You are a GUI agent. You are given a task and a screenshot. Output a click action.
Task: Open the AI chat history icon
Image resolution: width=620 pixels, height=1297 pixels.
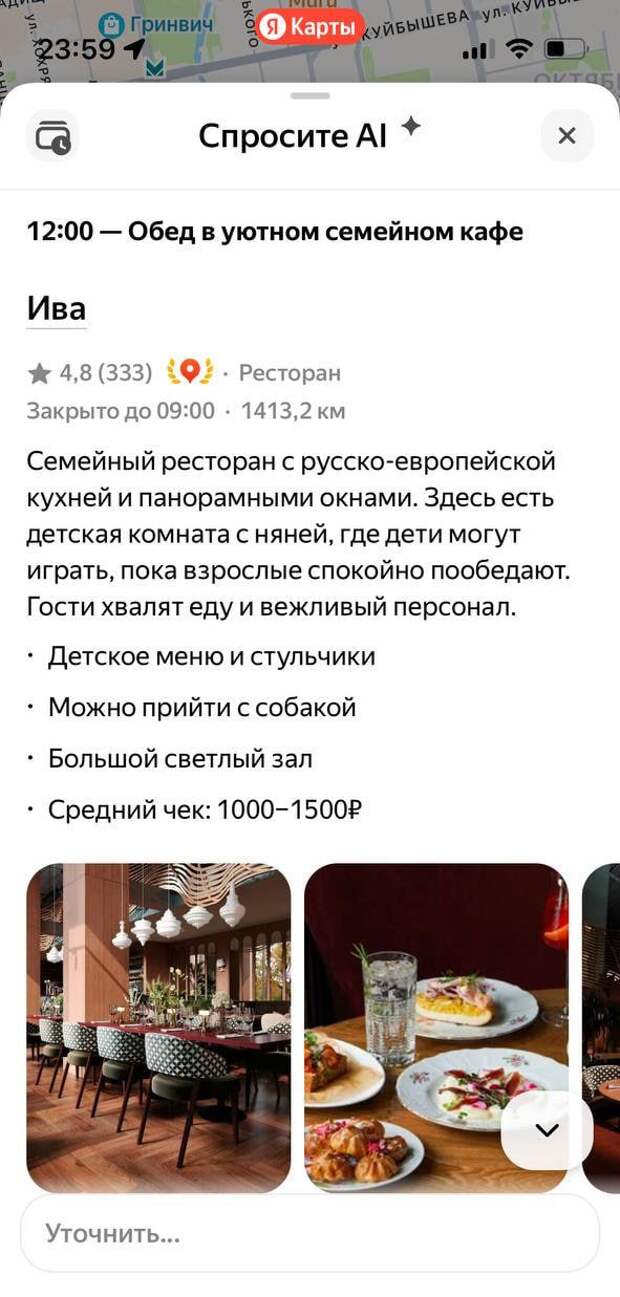point(53,136)
